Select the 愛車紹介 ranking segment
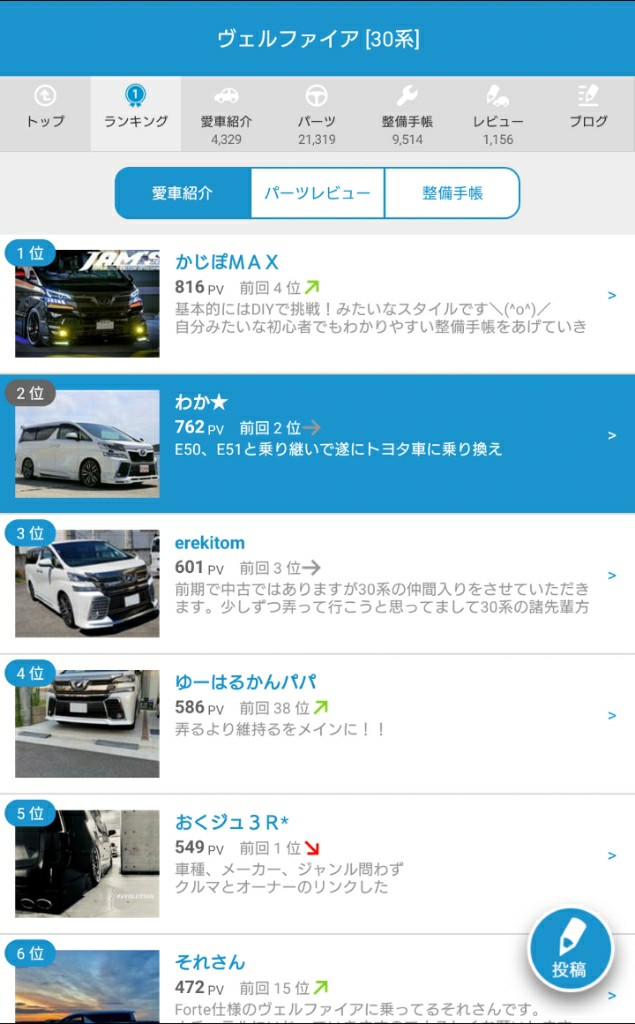Image resolution: width=635 pixels, height=1024 pixels. [x=183, y=193]
